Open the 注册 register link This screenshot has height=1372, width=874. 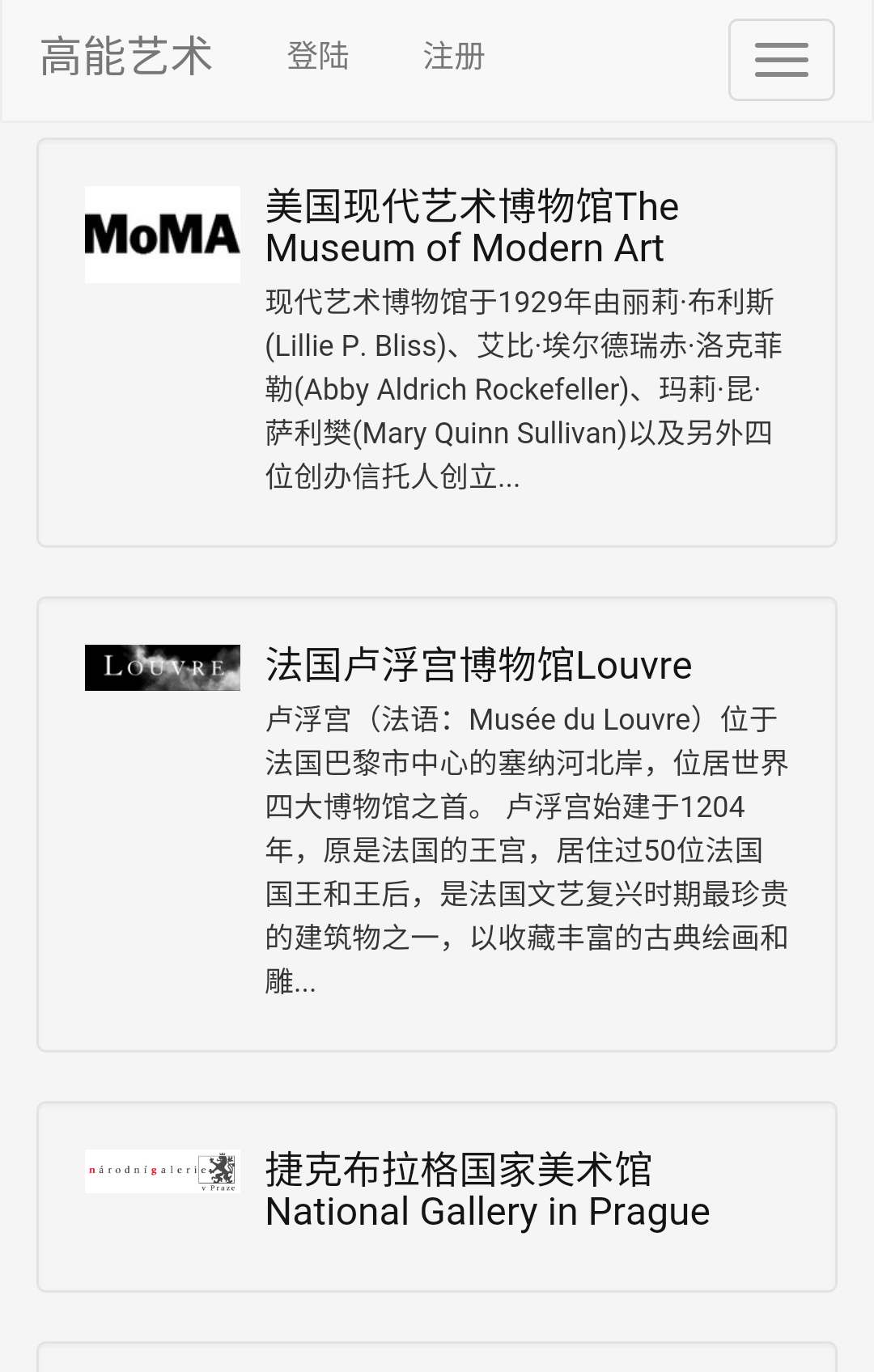click(453, 57)
